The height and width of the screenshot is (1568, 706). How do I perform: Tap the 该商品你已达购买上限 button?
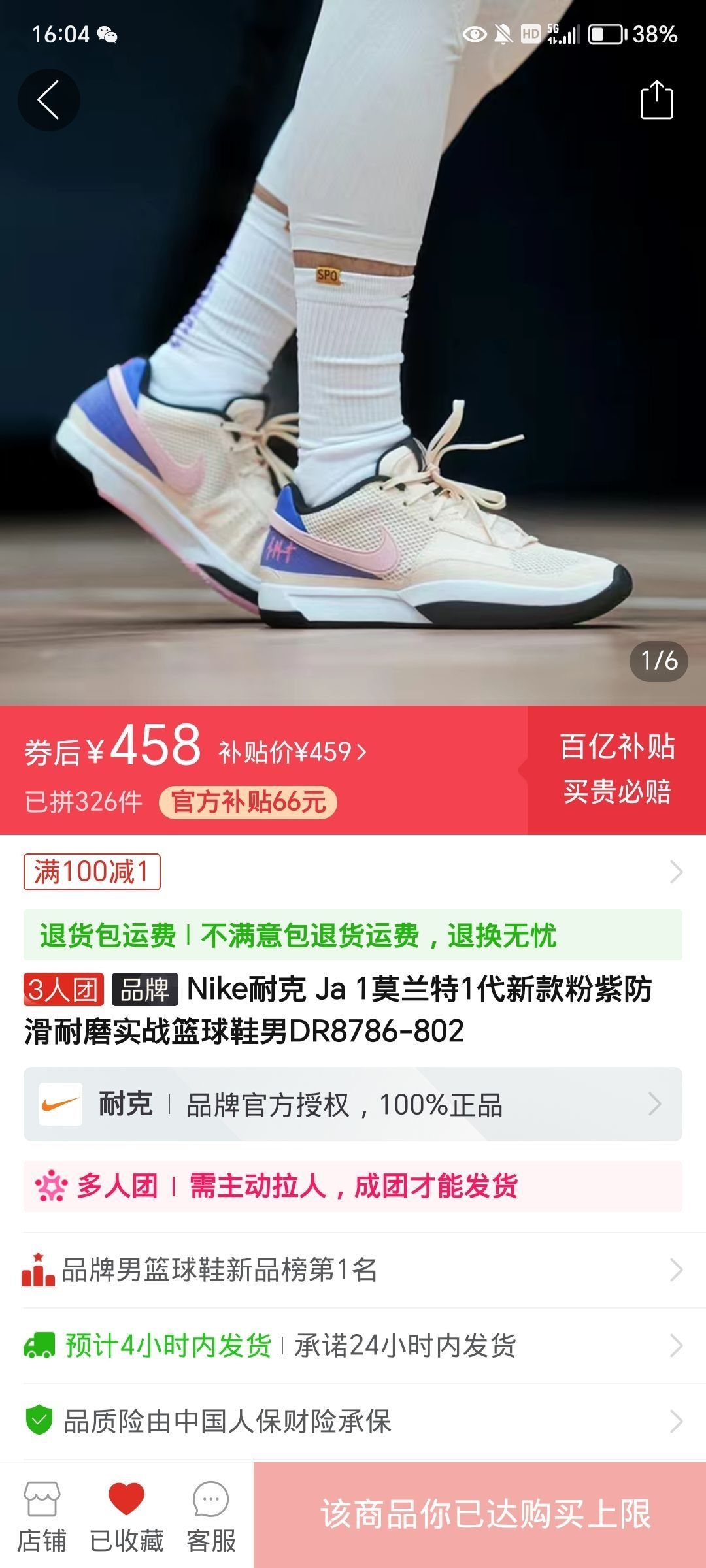click(485, 1514)
